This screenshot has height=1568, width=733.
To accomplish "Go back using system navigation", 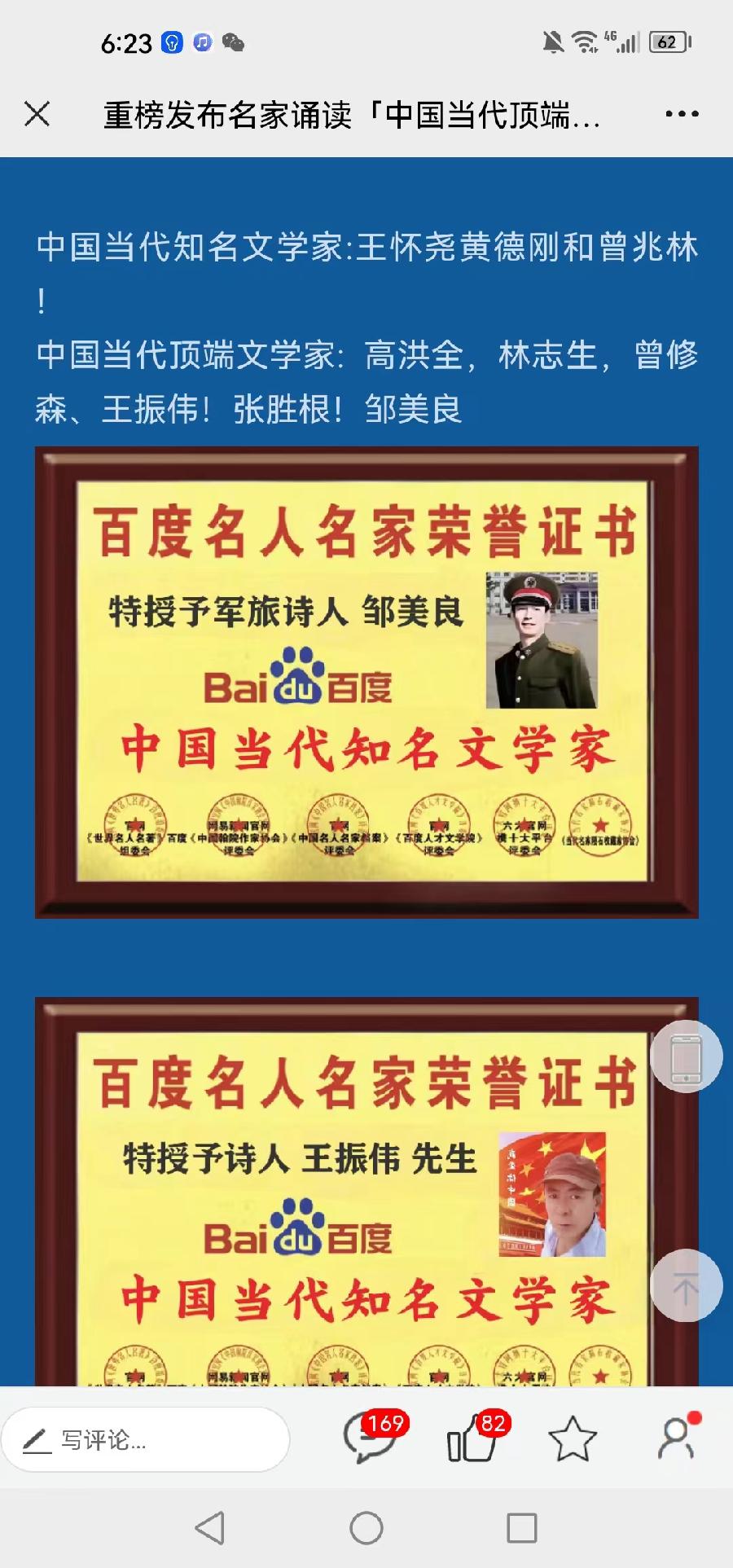I will tap(210, 1528).
